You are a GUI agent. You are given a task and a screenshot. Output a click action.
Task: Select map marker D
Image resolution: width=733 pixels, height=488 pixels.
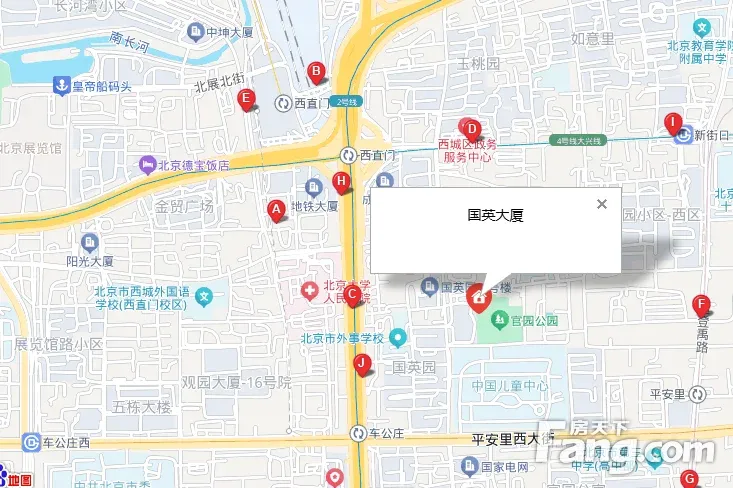(x=472, y=129)
